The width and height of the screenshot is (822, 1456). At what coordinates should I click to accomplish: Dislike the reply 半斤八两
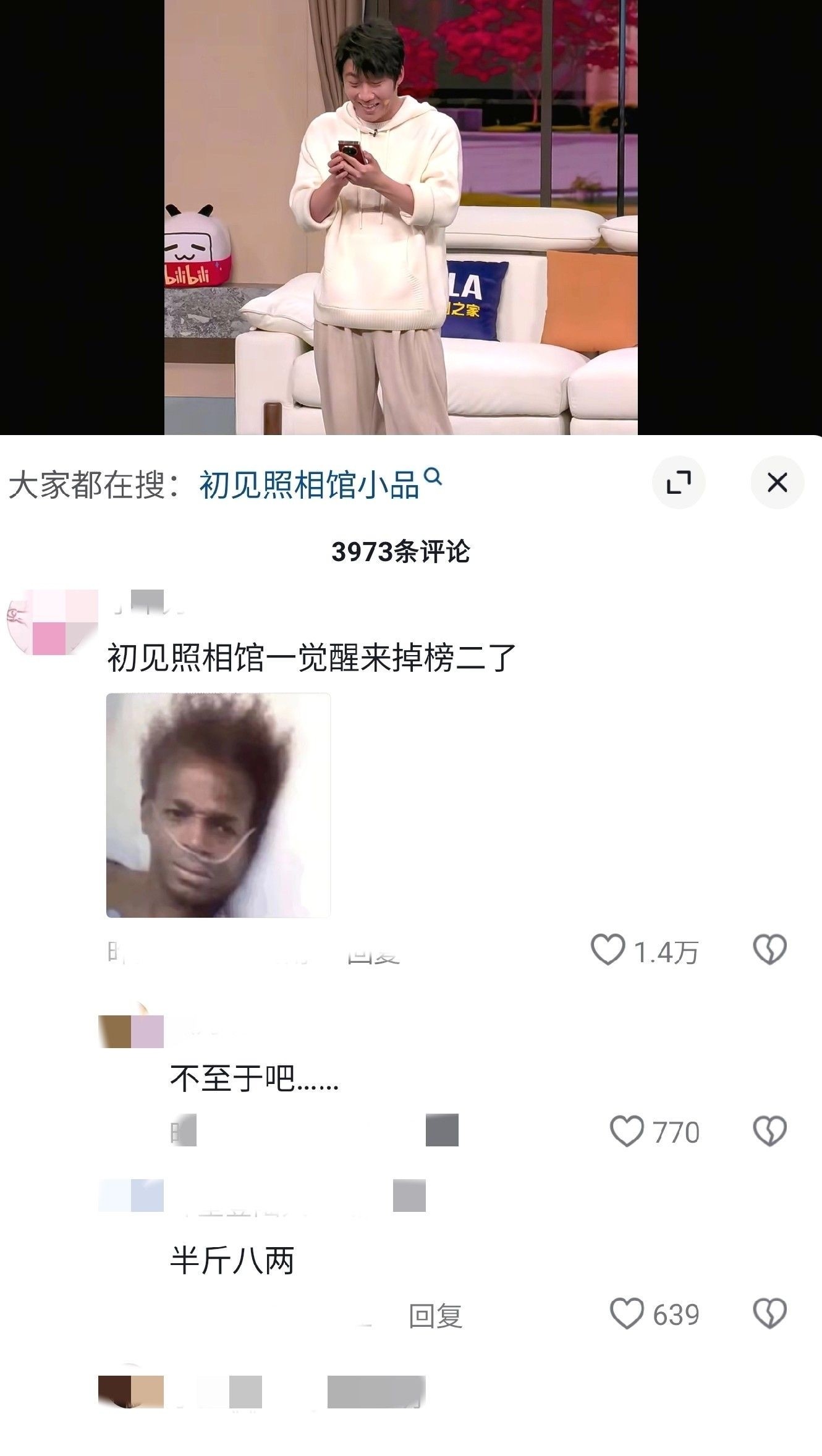point(769,1313)
